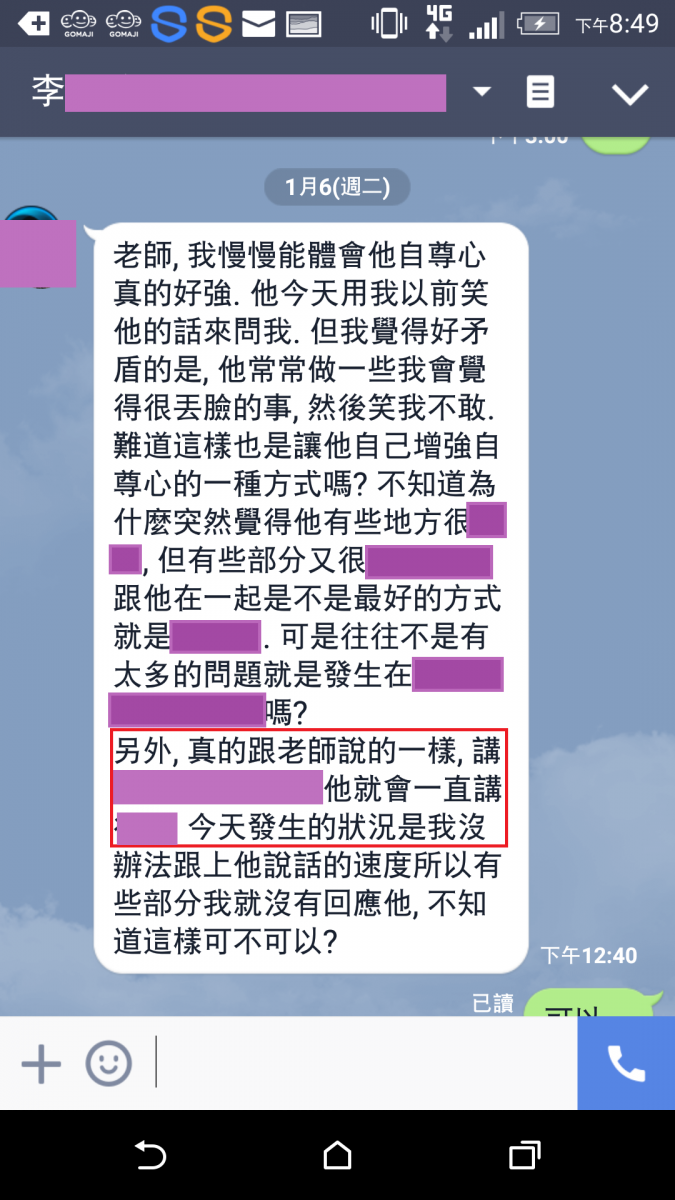
Task: Open the emoji sticker picker
Action: tap(108, 1063)
